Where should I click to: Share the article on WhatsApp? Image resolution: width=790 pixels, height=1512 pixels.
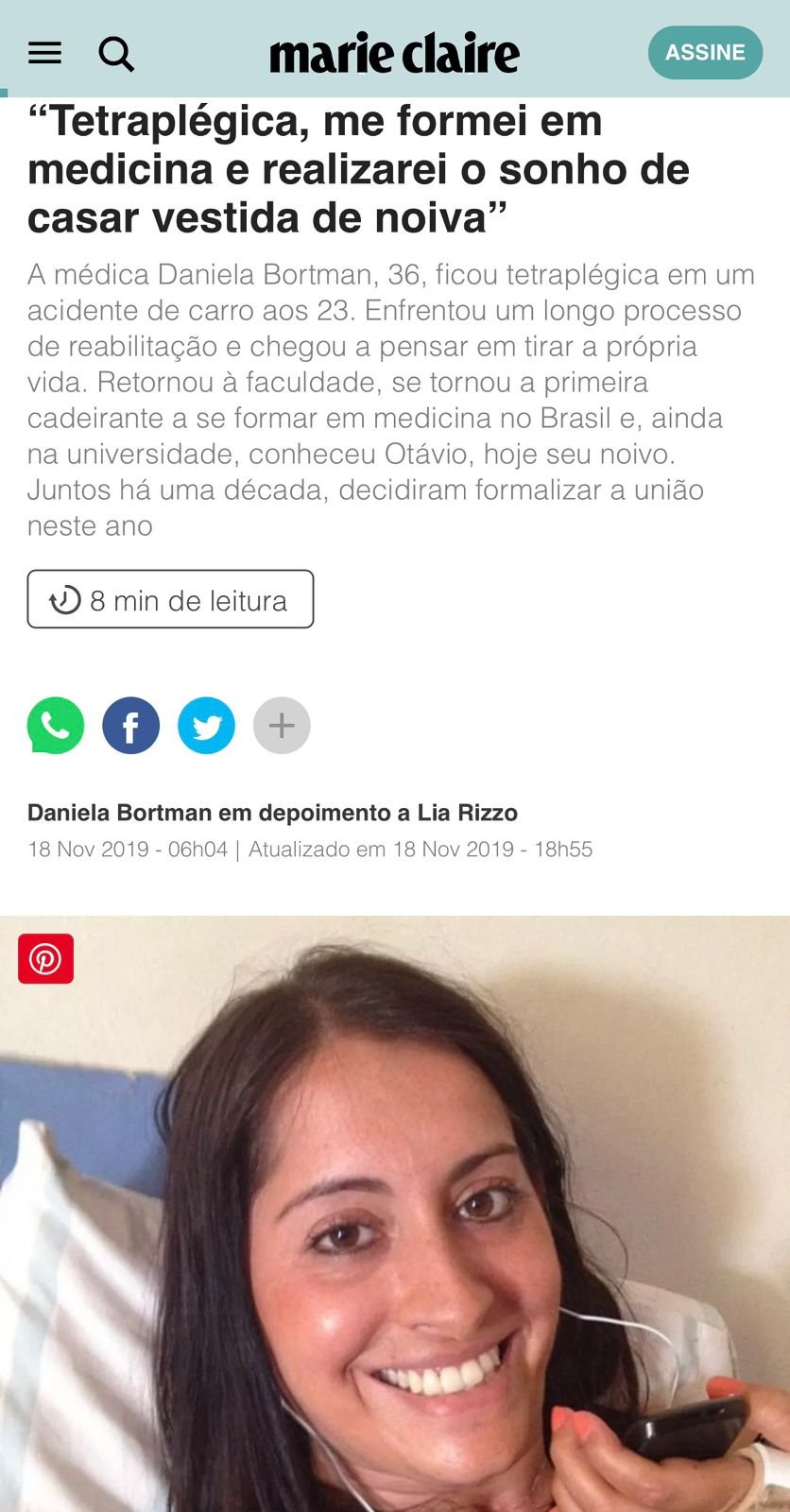pos(56,725)
